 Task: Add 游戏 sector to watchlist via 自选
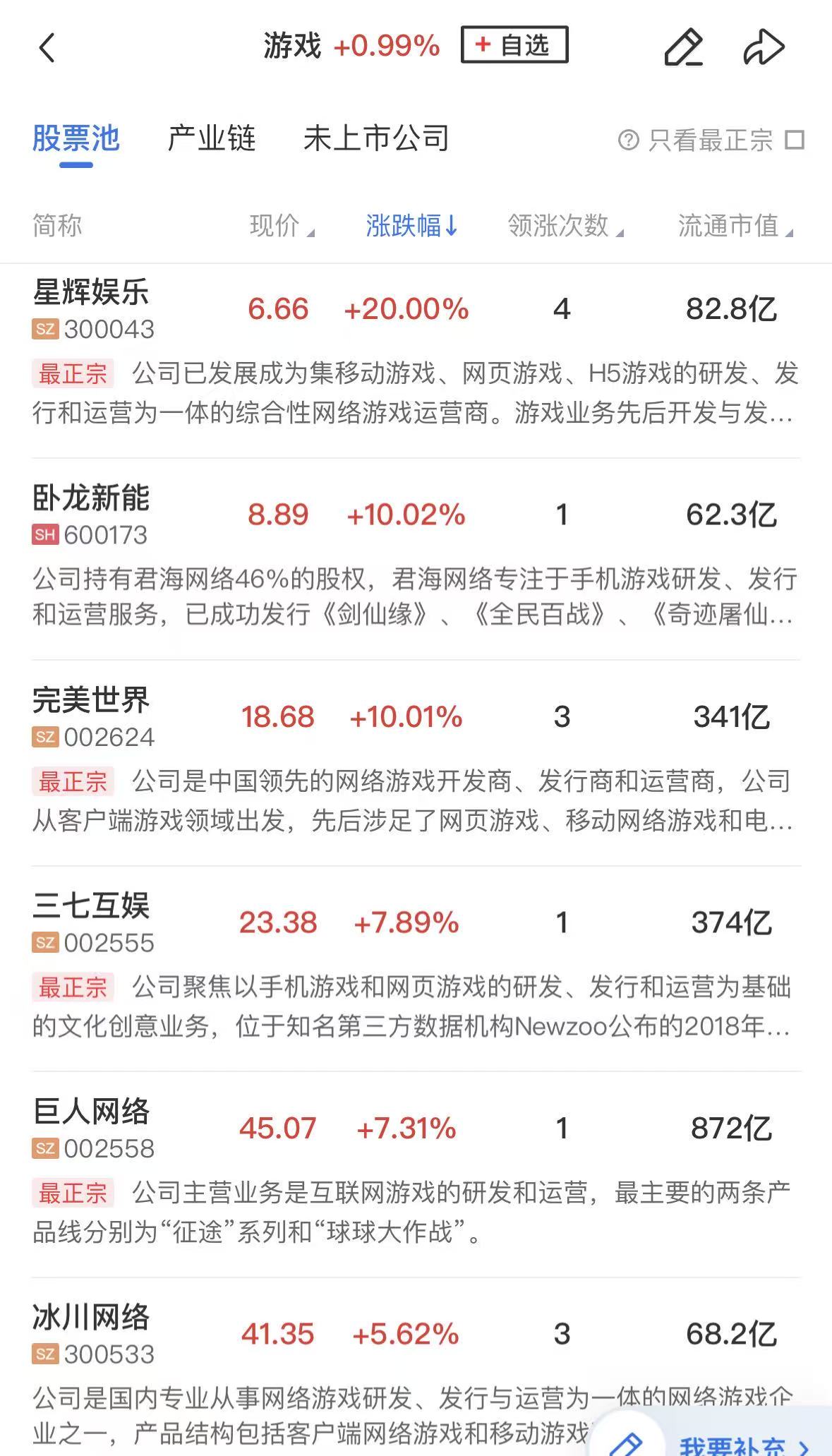[512, 44]
